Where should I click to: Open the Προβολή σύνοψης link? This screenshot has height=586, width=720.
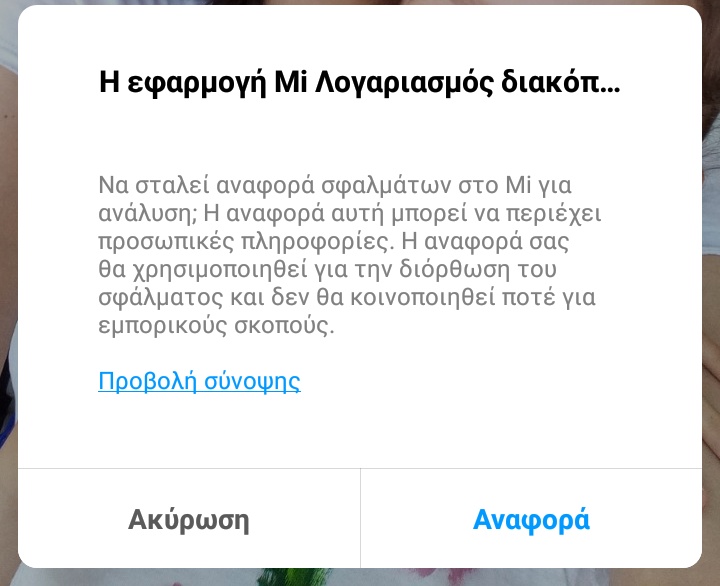[x=199, y=381]
